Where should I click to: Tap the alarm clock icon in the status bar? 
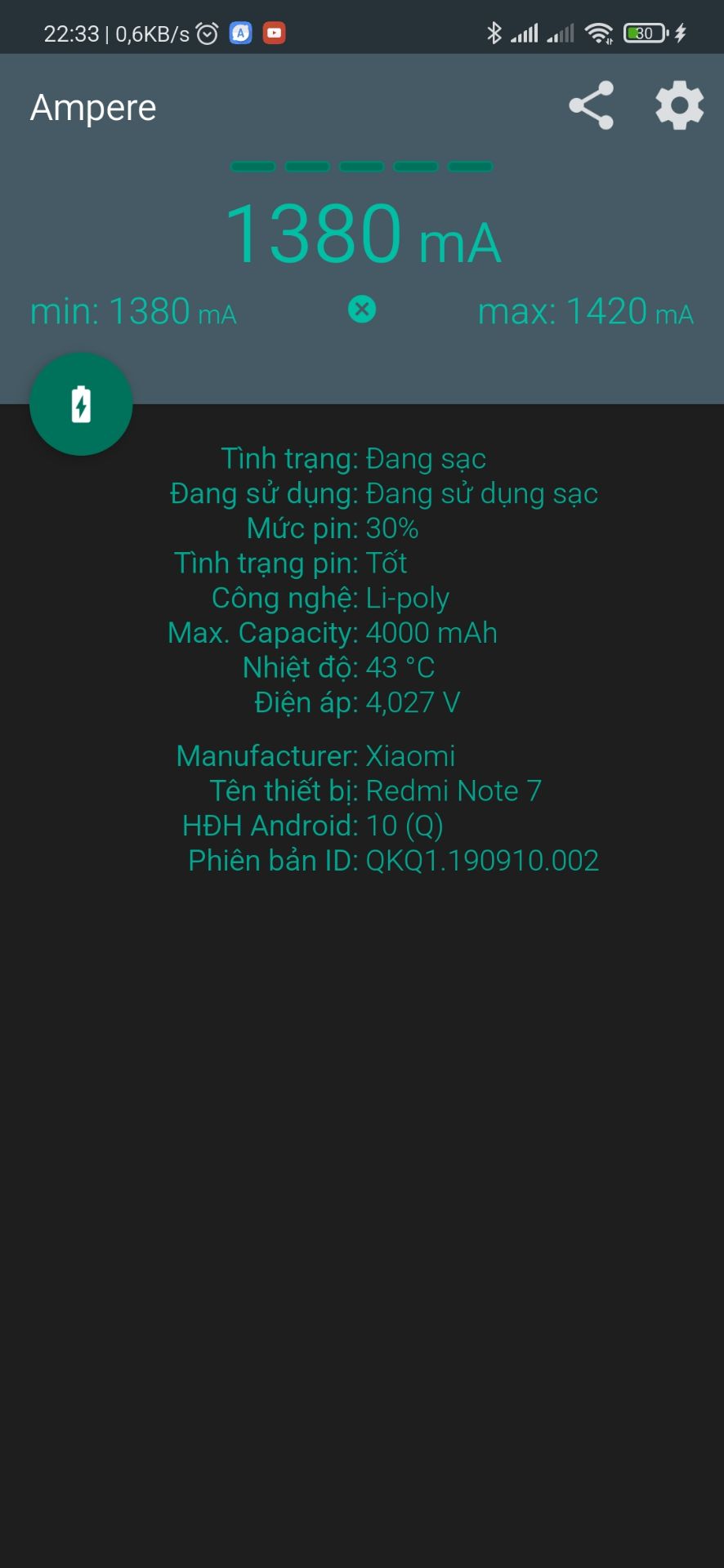click(x=206, y=33)
